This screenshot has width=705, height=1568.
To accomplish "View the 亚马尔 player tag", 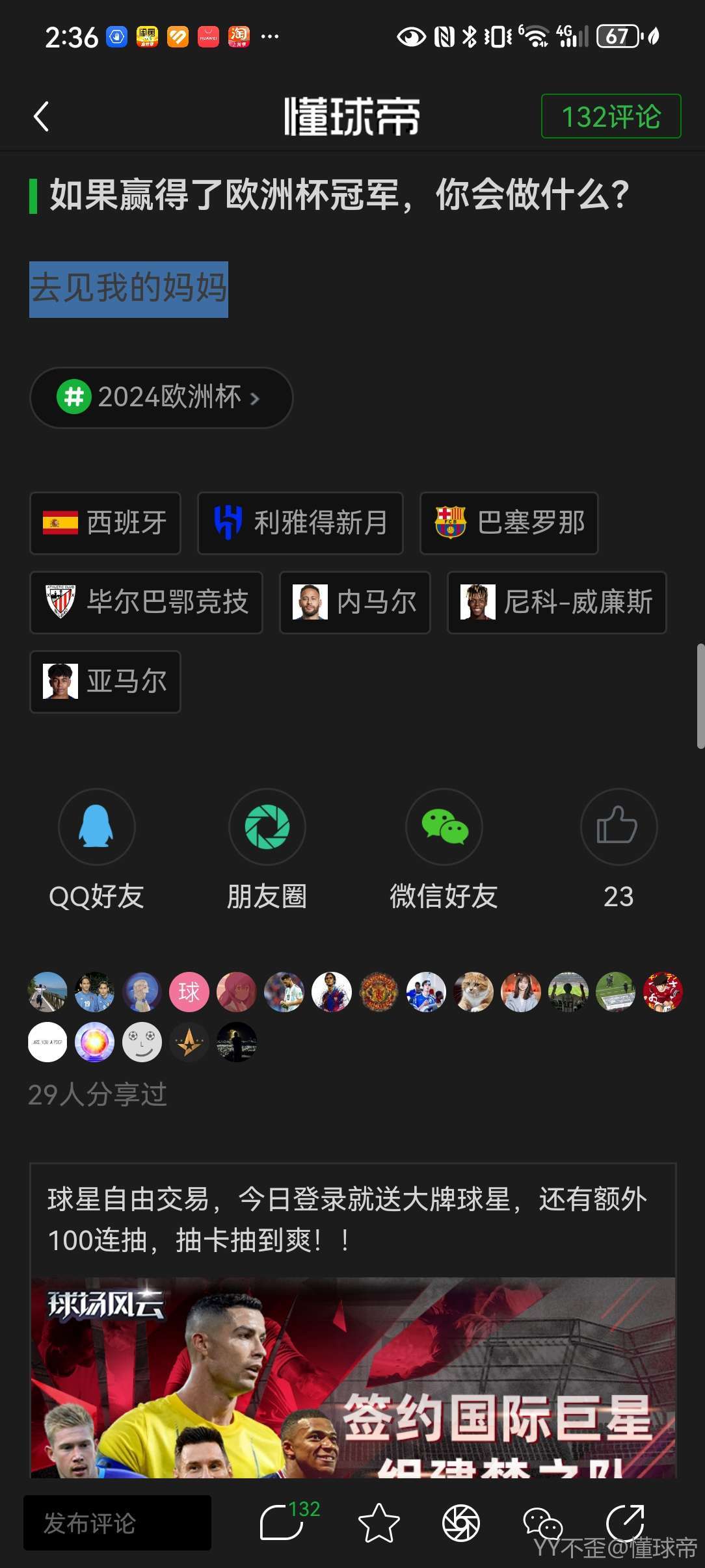I will pos(105,681).
